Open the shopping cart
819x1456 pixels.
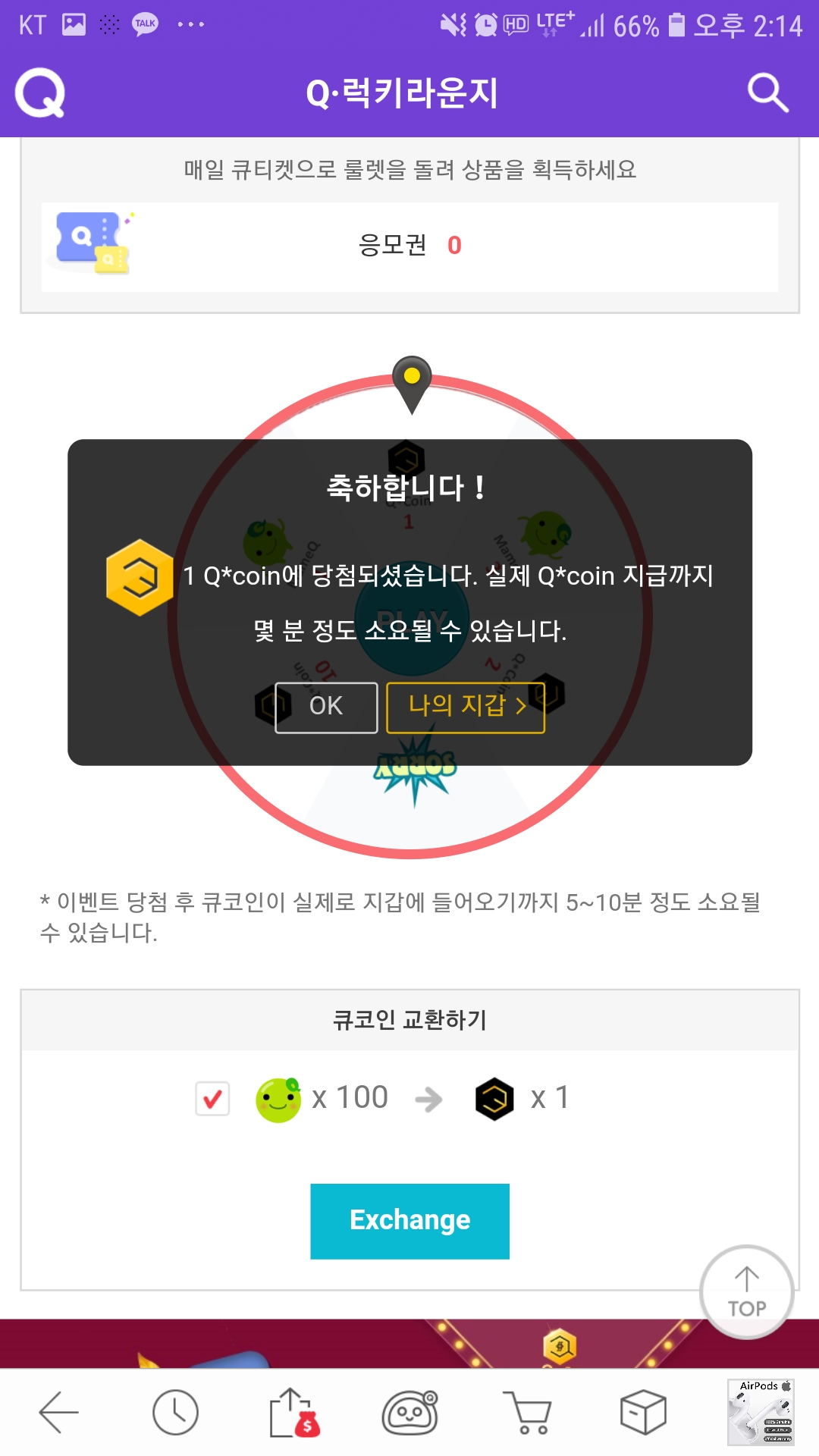click(x=526, y=1412)
